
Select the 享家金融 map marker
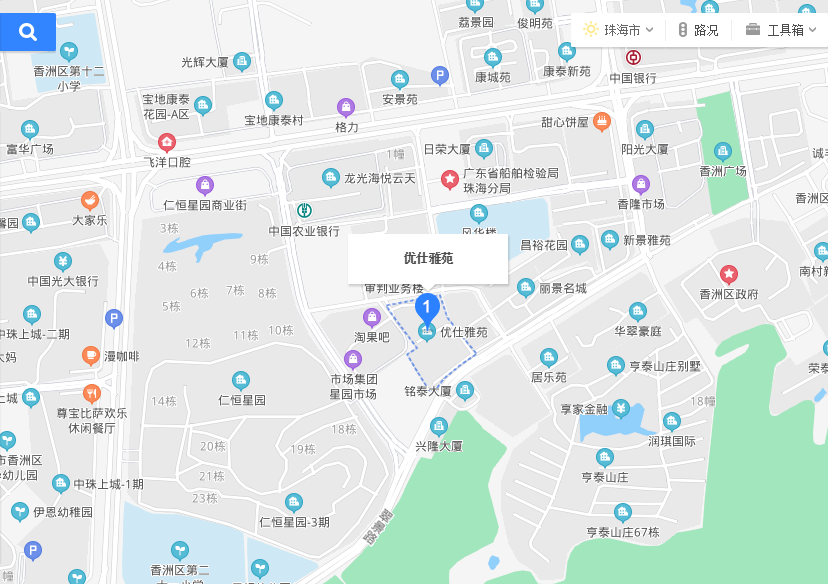[621, 408]
